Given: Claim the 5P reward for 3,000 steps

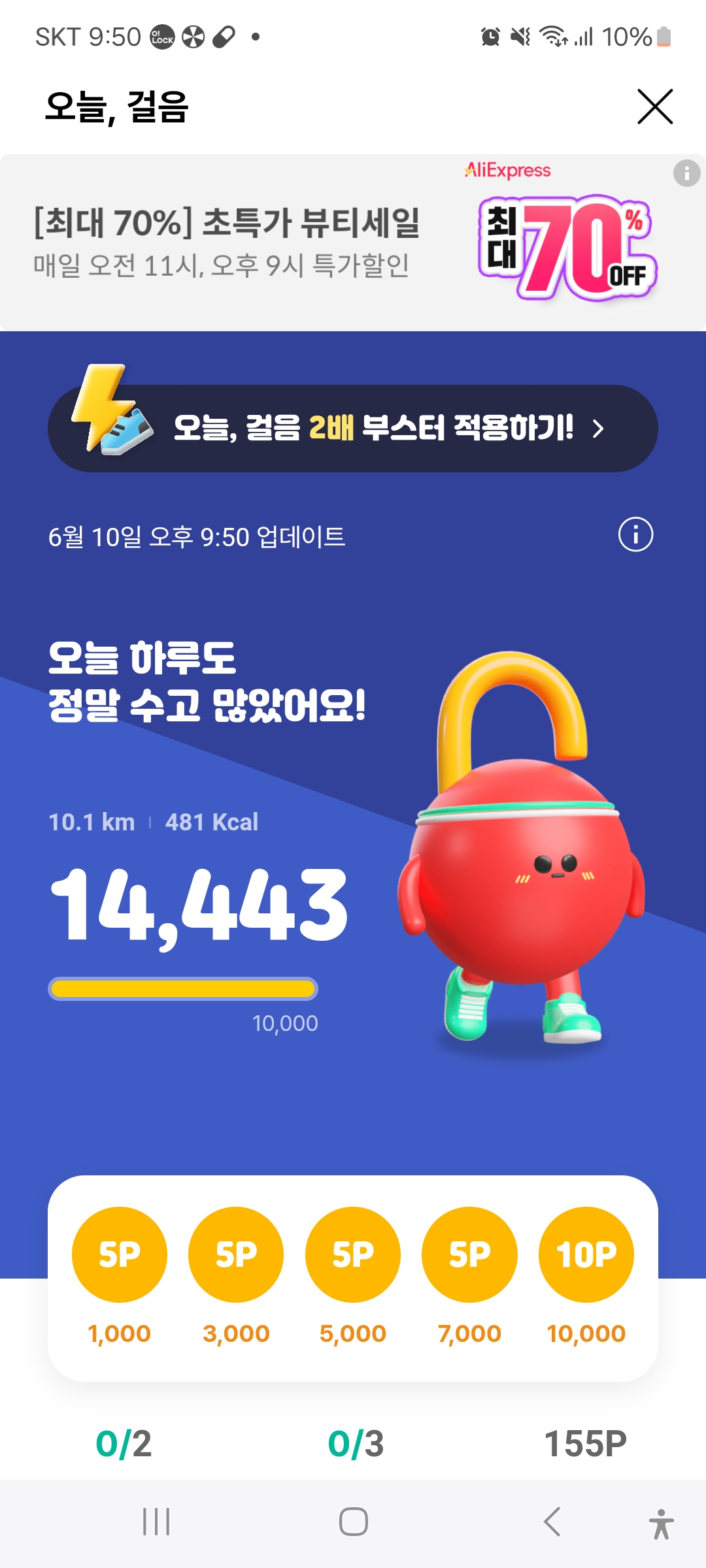Looking at the screenshot, I should (x=236, y=1254).
